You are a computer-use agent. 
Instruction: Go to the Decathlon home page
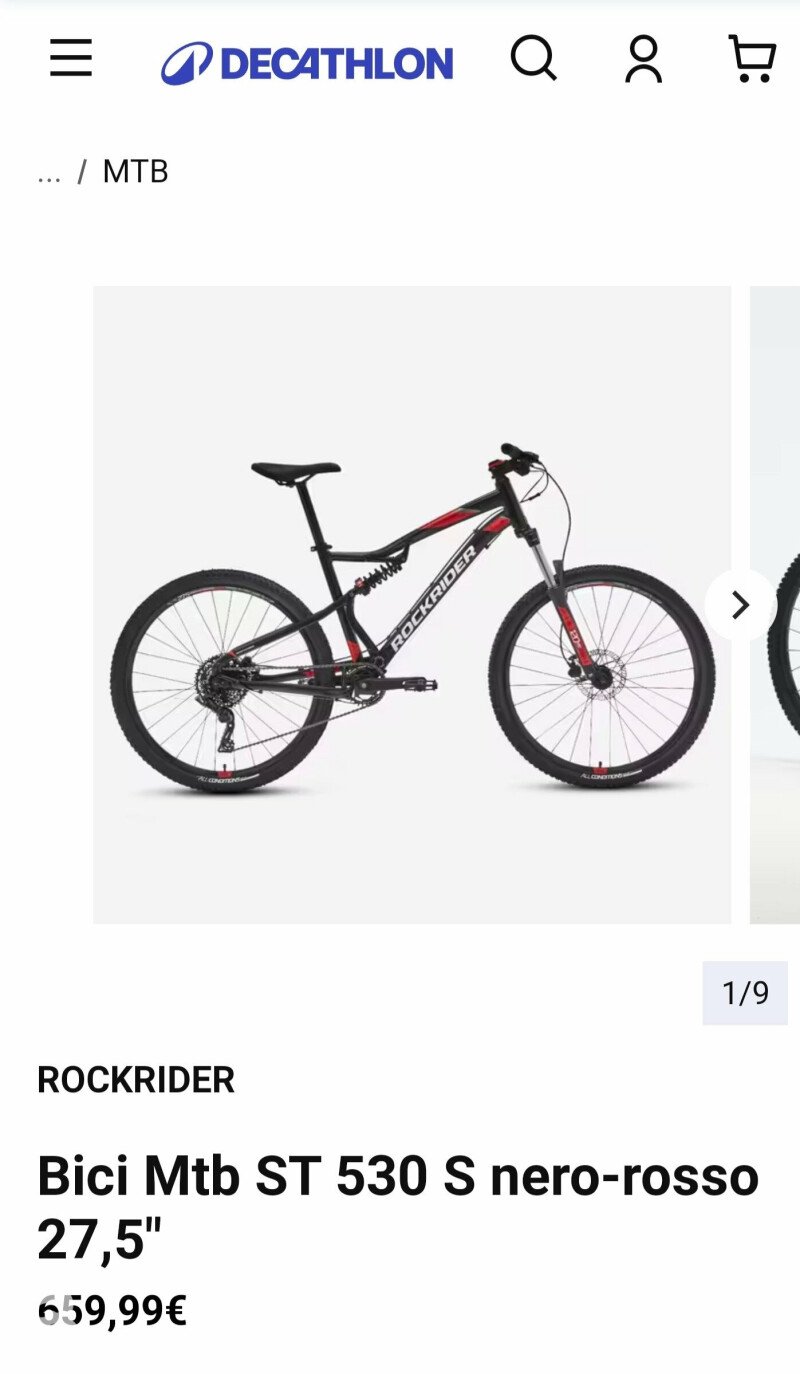click(x=307, y=63)
